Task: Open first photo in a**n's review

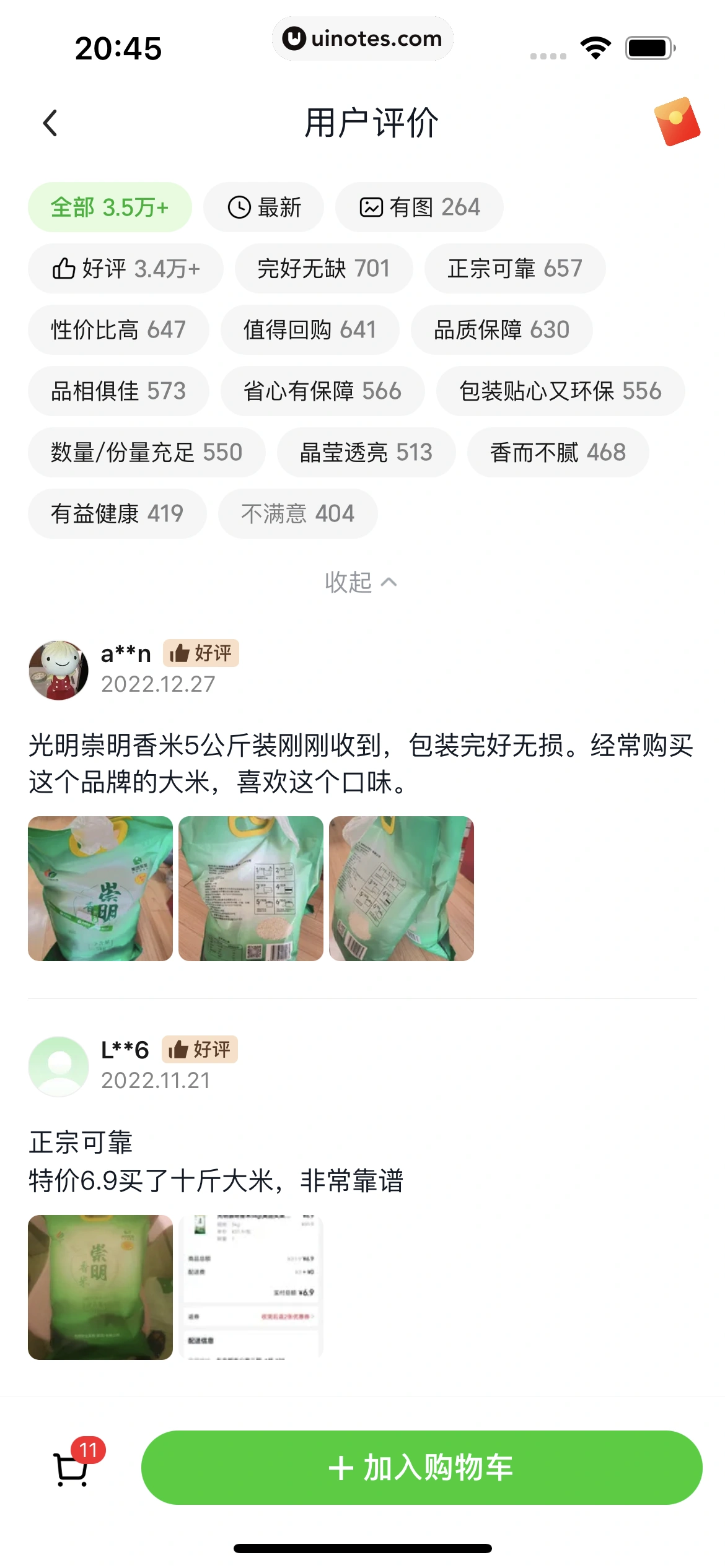Action: pos(100,889)
